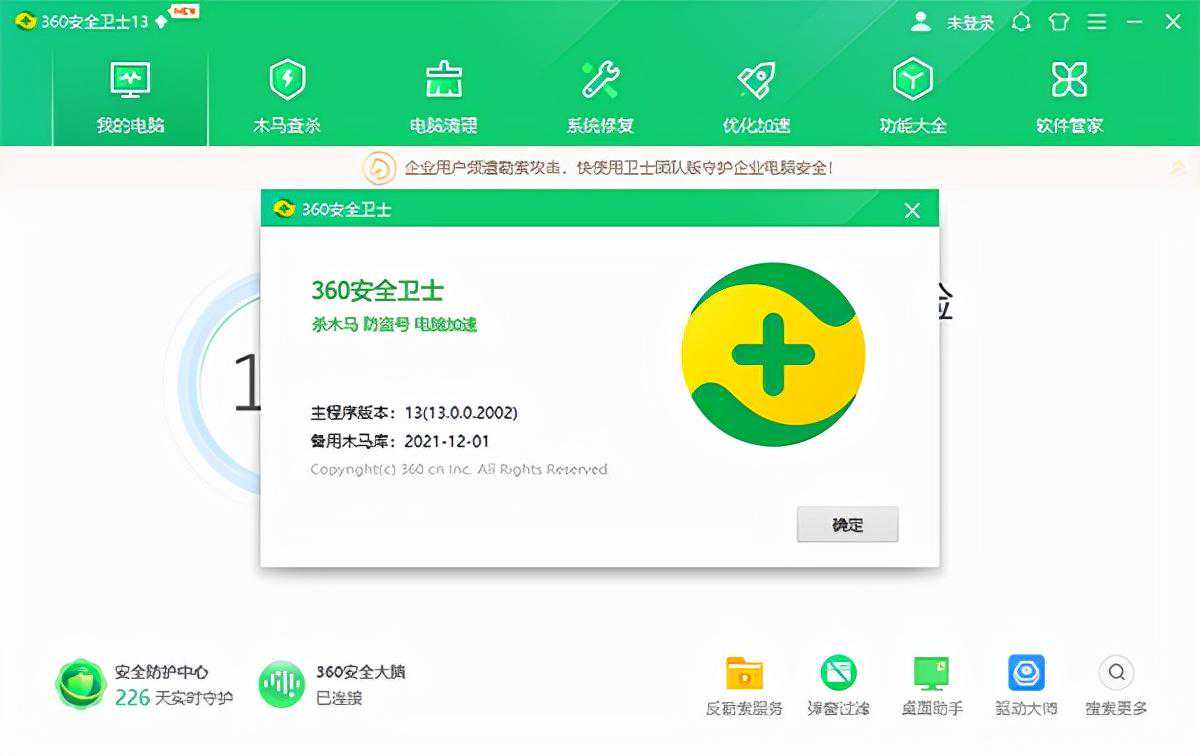Launch 反勒索服务
This screenshot has width=1200, height=756.
tap(744, 685)
